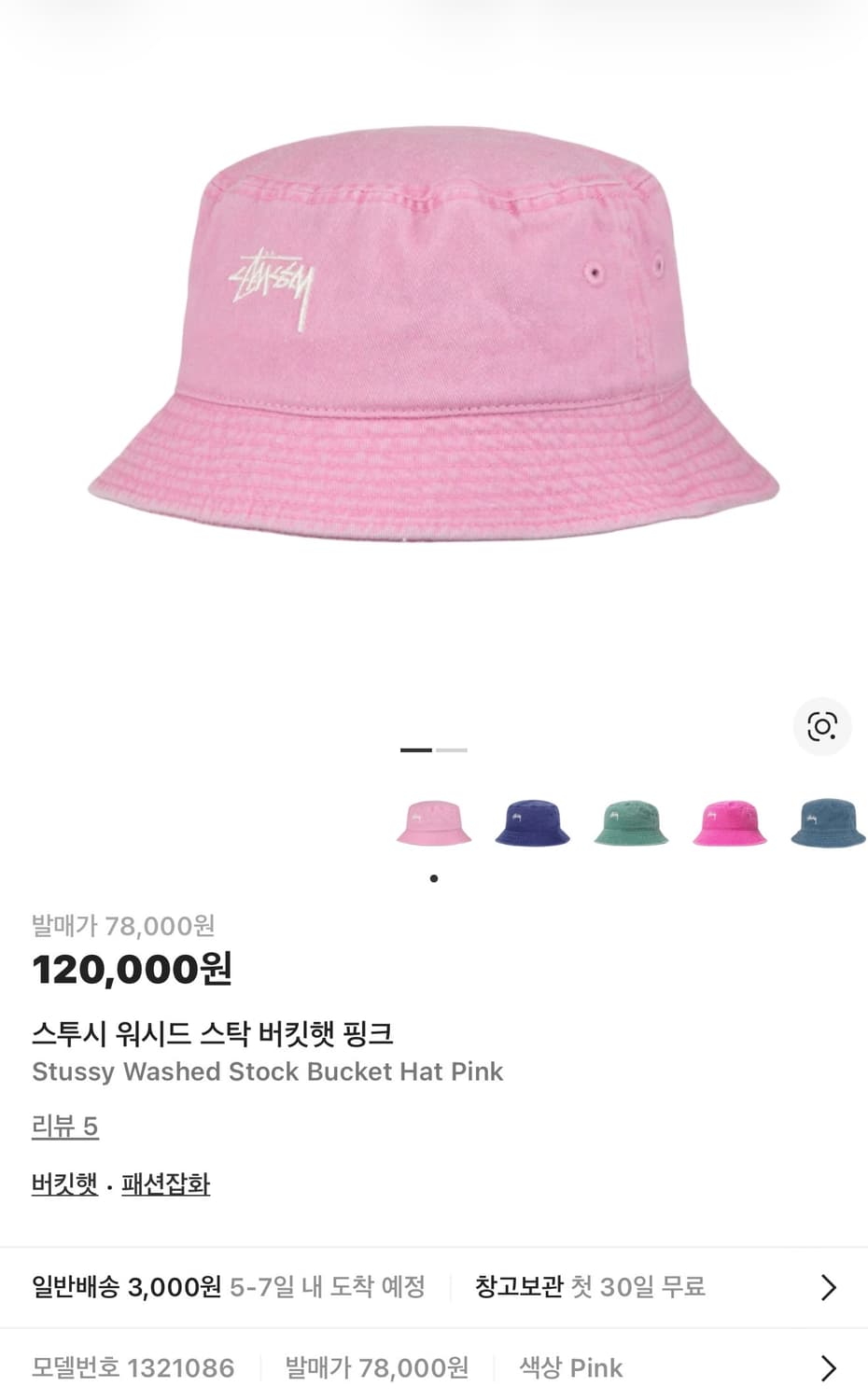Select the pink bucket hat color thumbnail
This screenshot has width=868, height=1400.
pos(433,822)
